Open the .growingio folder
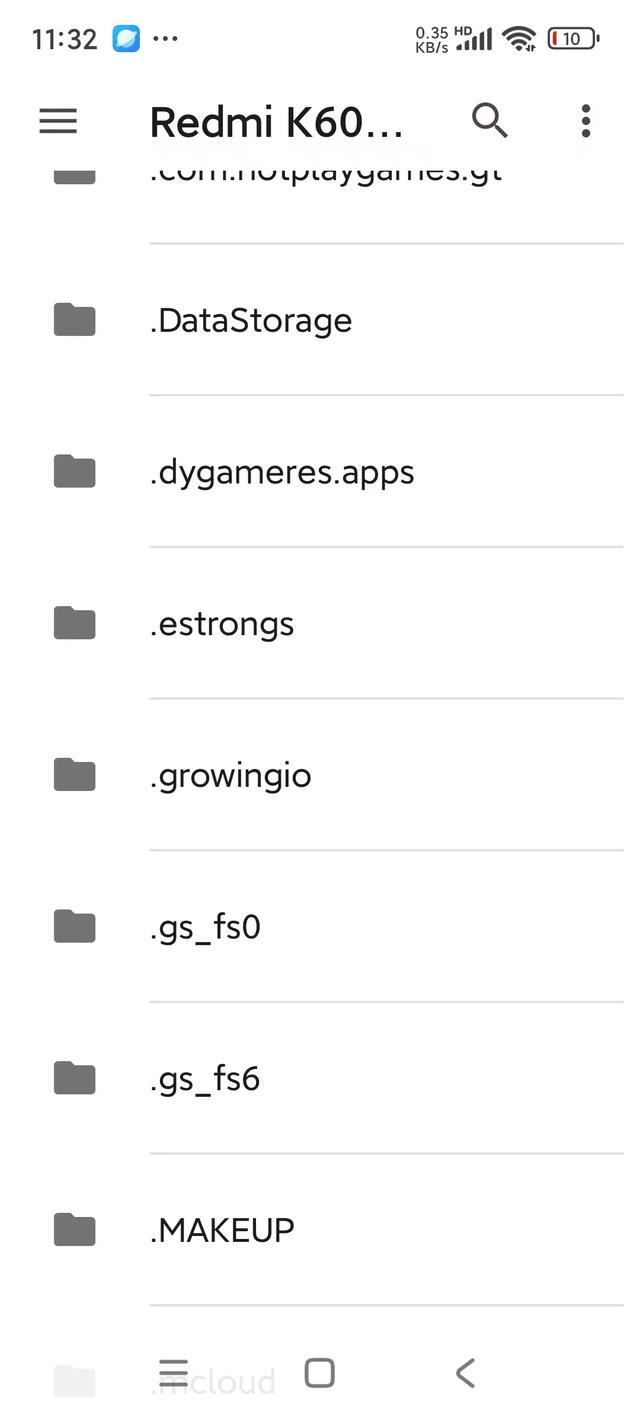The image size is (640, 1422). (x=231, y=775)
